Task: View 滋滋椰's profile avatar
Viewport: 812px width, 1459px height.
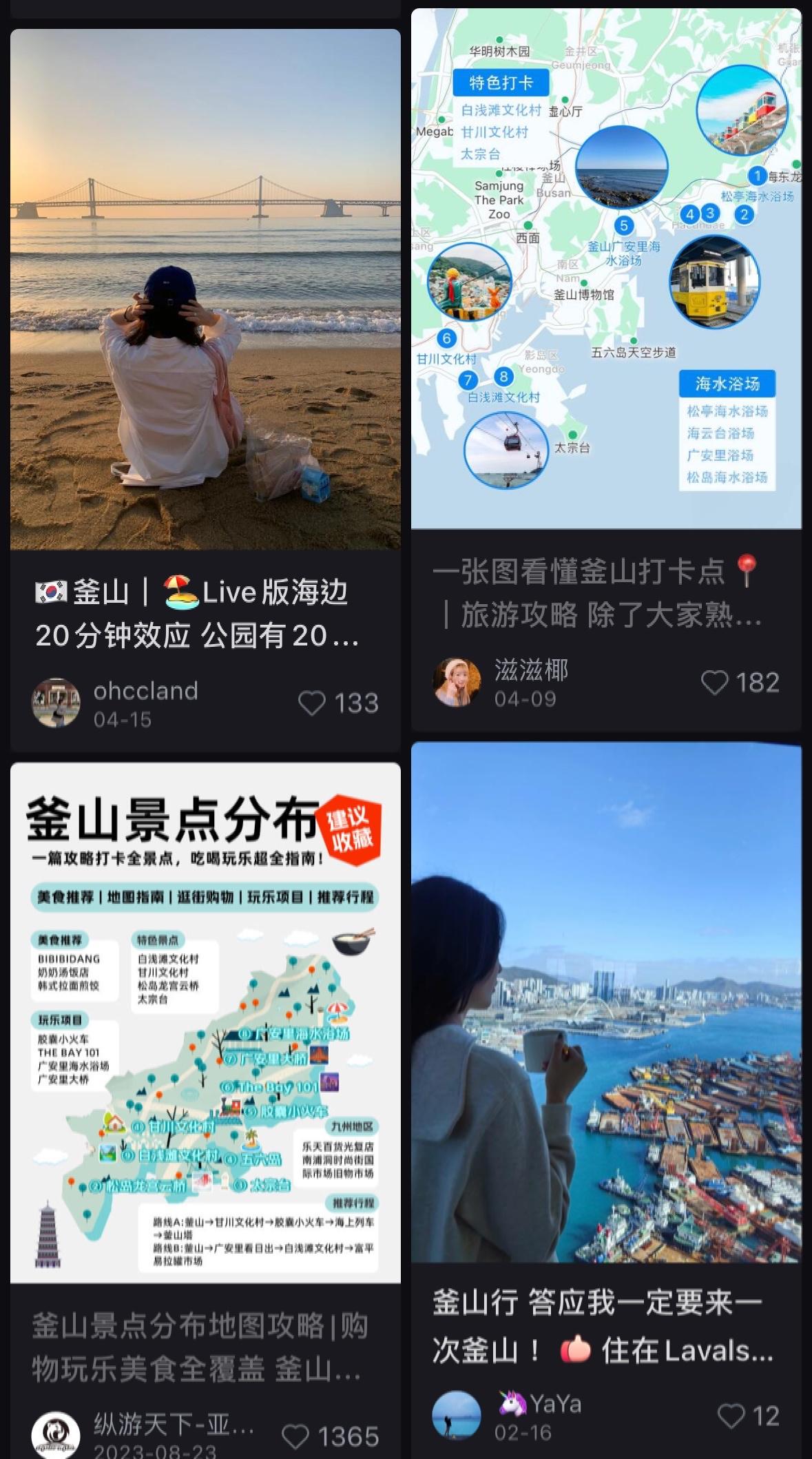Action: coord(457,683)
